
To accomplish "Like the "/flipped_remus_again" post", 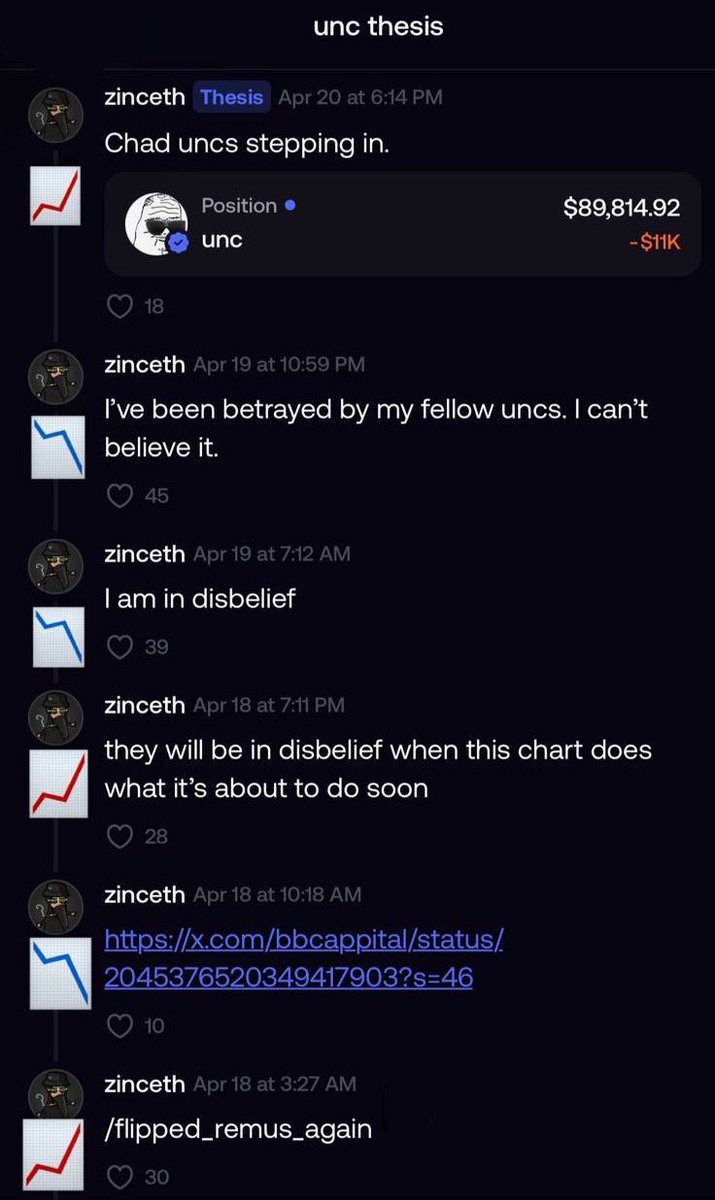I will [x=120, y=1178].
